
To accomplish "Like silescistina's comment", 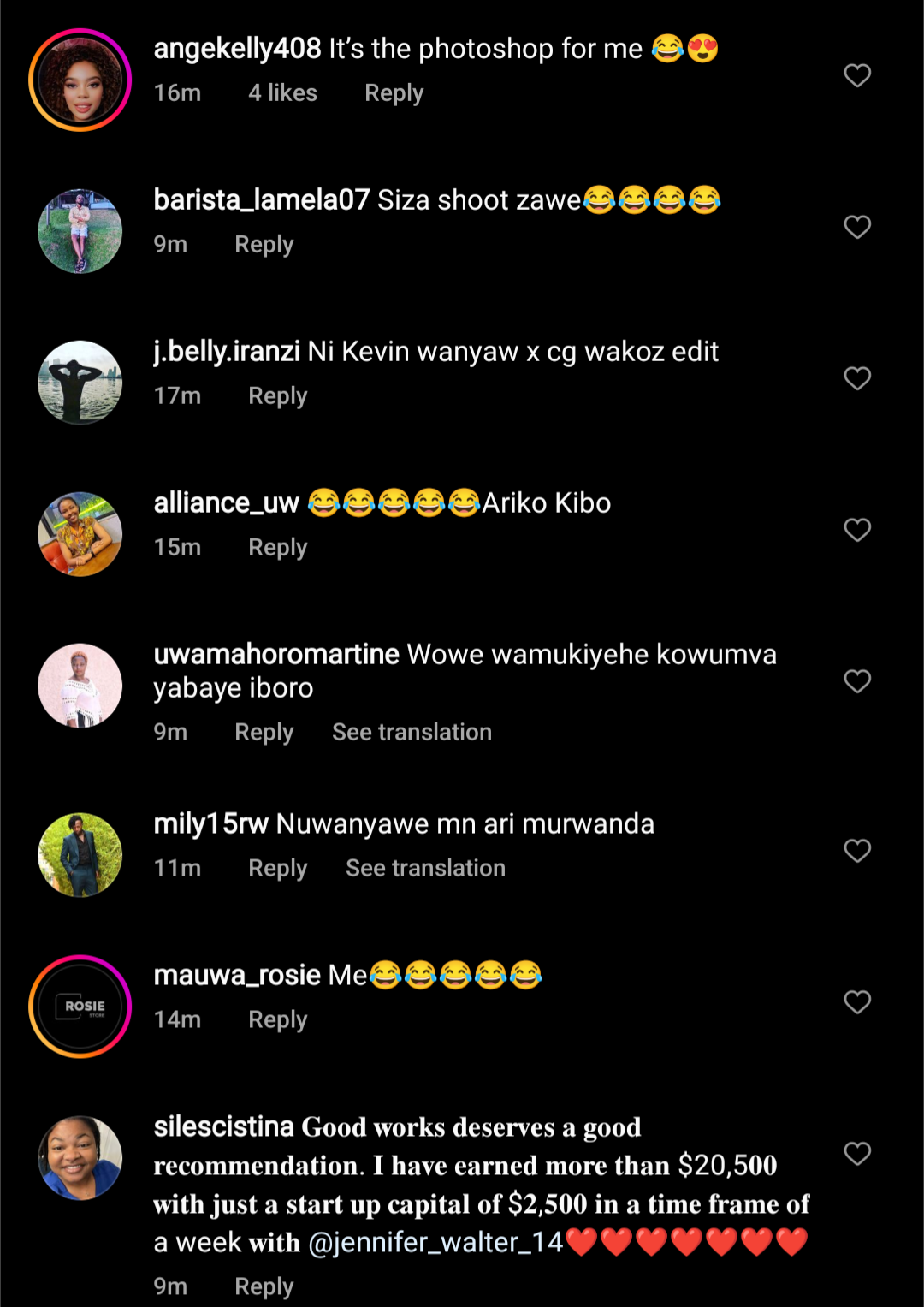I will [857, 1153].
